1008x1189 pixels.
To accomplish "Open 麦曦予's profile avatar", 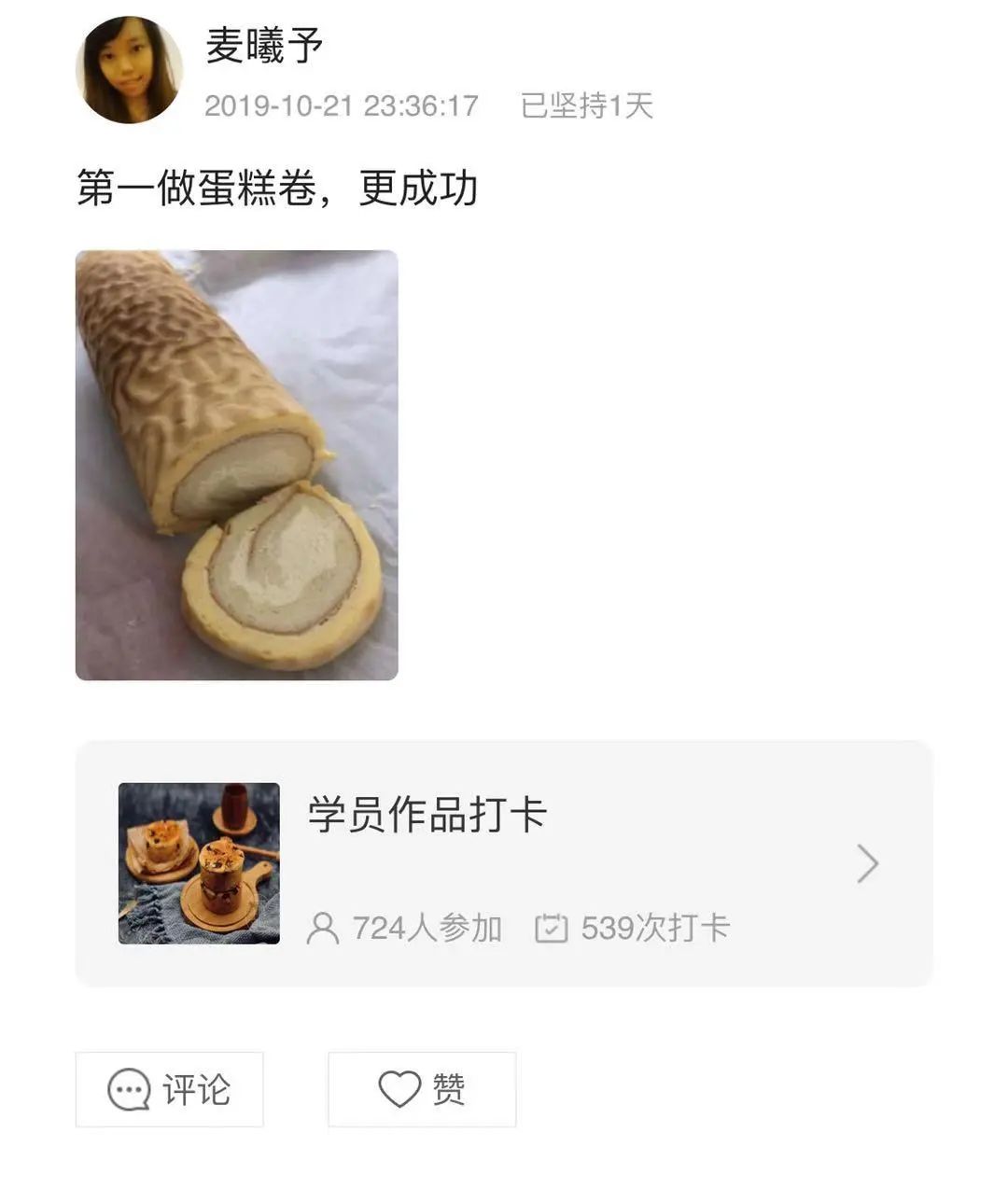I will tap(129, 70).
